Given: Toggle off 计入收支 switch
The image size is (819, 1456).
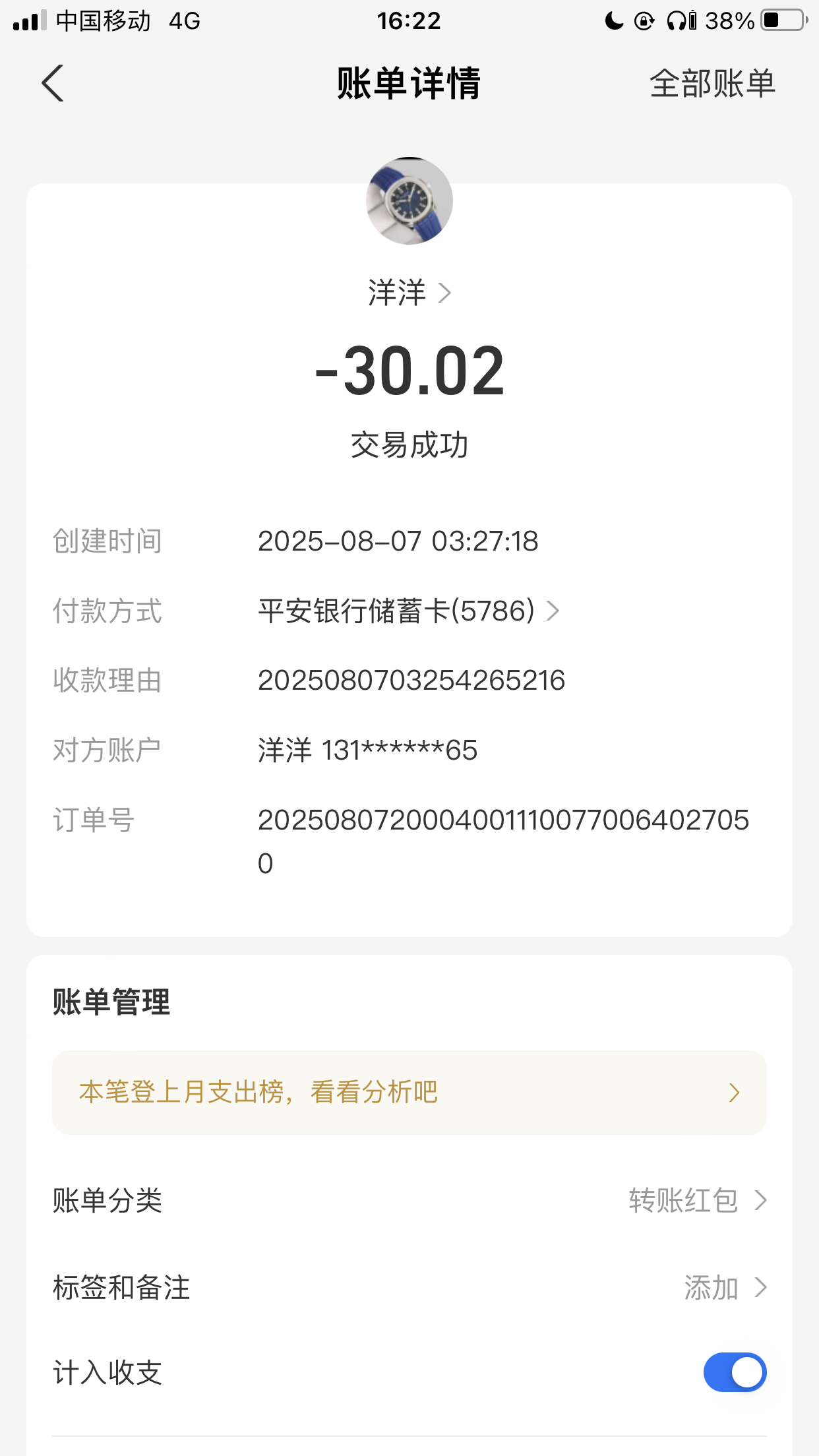Looking at the screenshot, I should coord(735,1373).
